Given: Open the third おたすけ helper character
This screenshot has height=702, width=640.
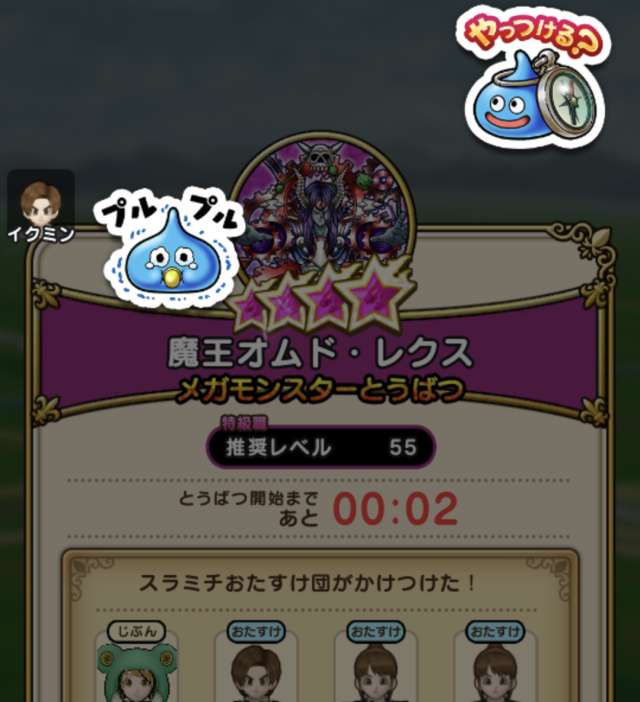Looking at the screenshot, I should (495, 668).
